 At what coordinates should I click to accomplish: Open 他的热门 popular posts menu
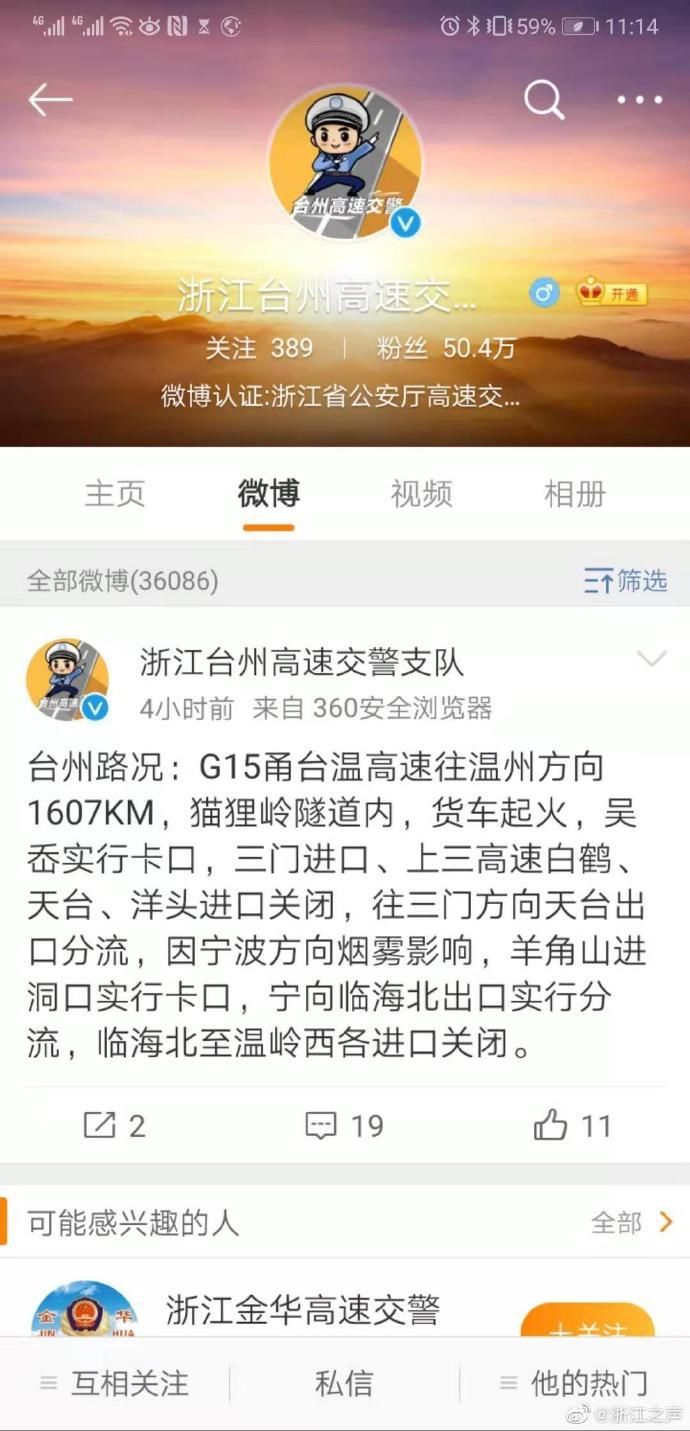pyautogui.click(x=575, y=1383)
